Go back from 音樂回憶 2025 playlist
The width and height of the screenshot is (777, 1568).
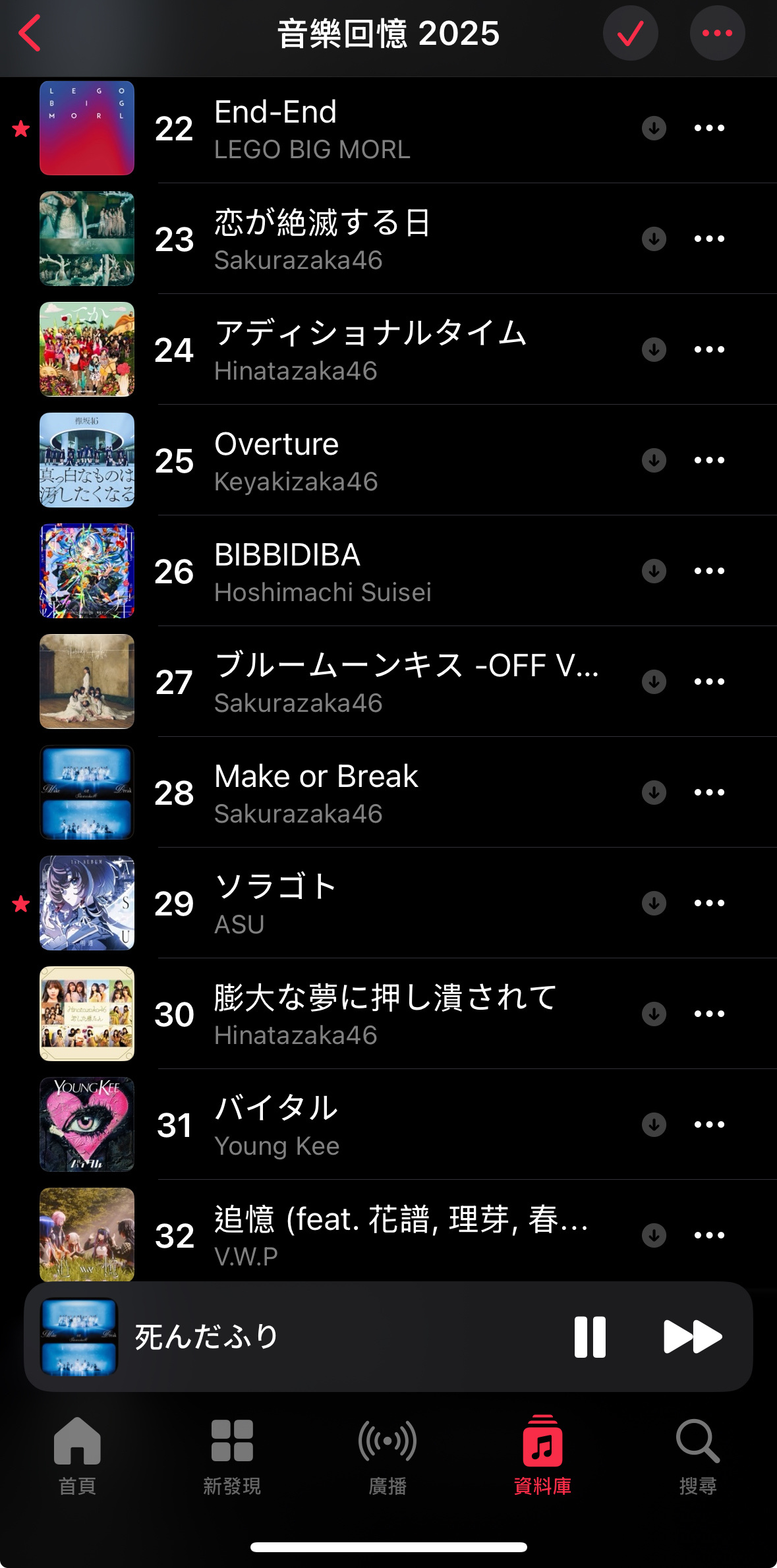tap(30, 33)
